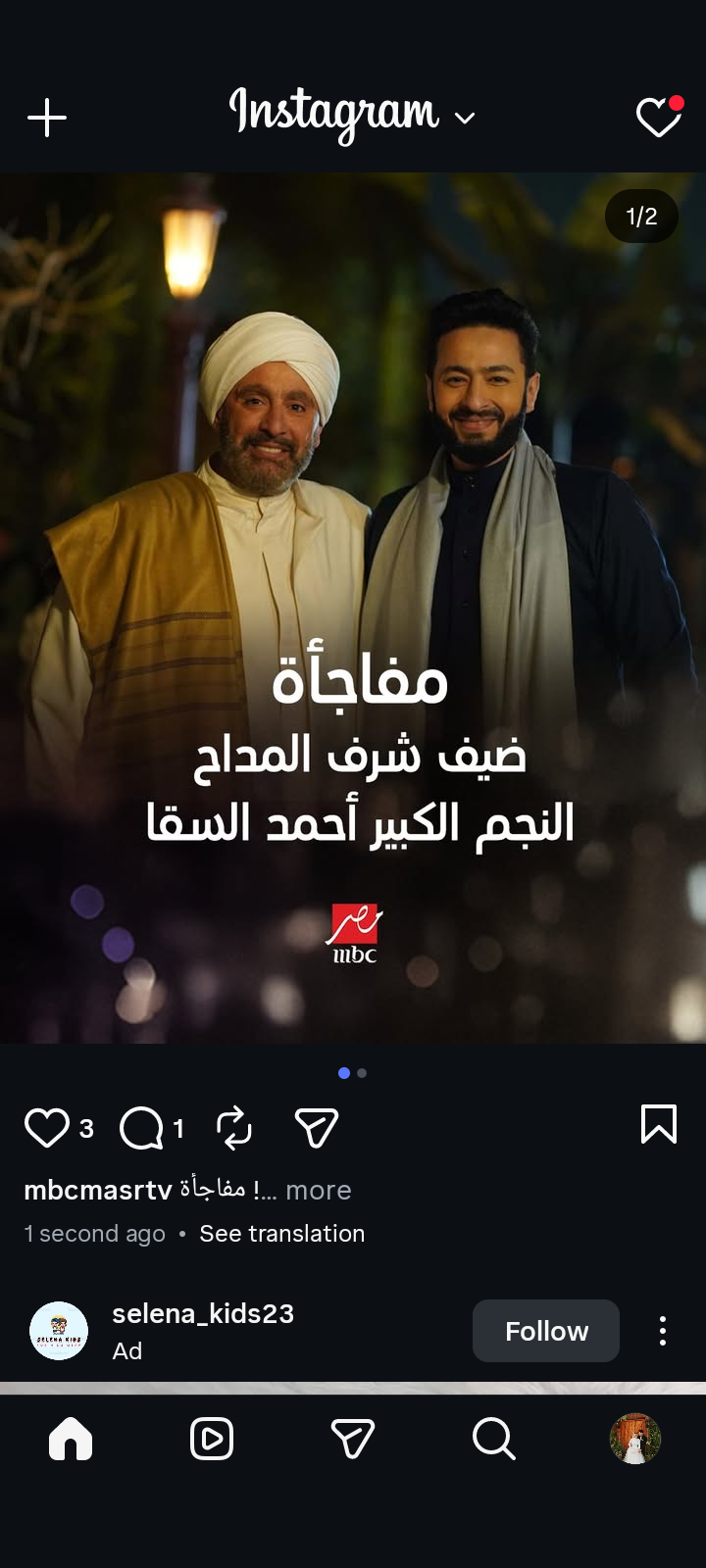Follow selena_kids23
The width and height of the screenshot is (706, 1568).
545,1331
